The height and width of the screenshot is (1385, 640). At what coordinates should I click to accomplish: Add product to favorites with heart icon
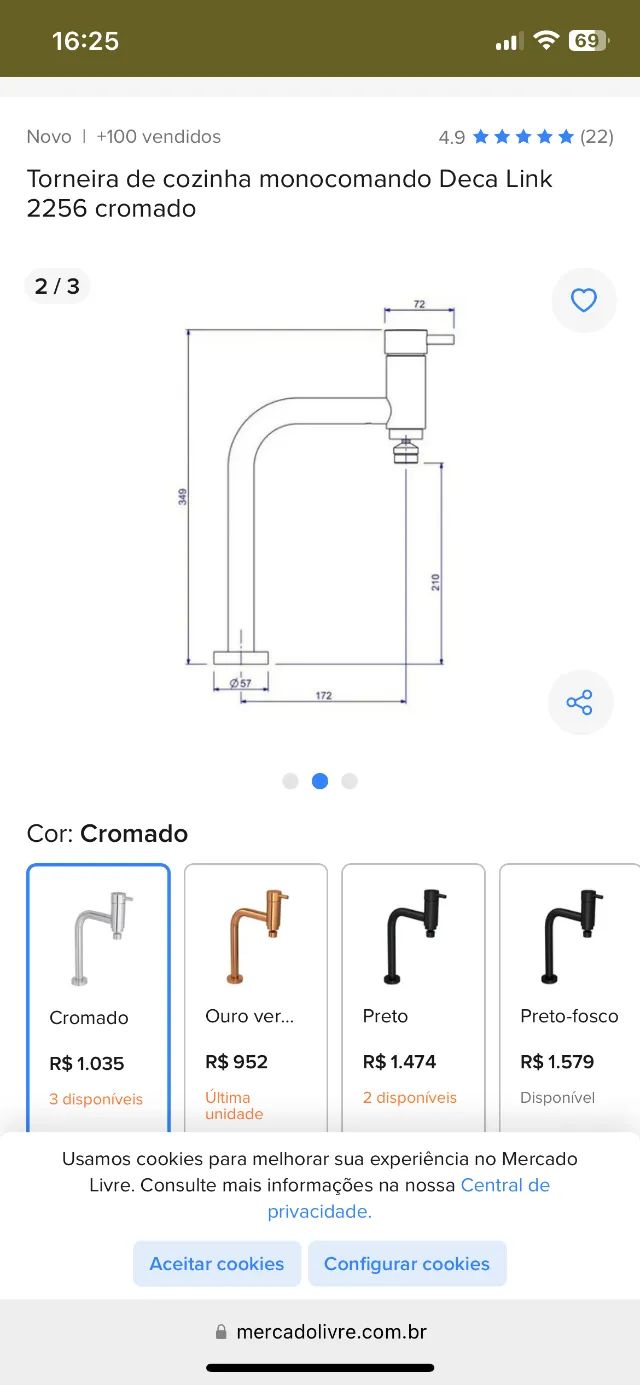(583, 300)
